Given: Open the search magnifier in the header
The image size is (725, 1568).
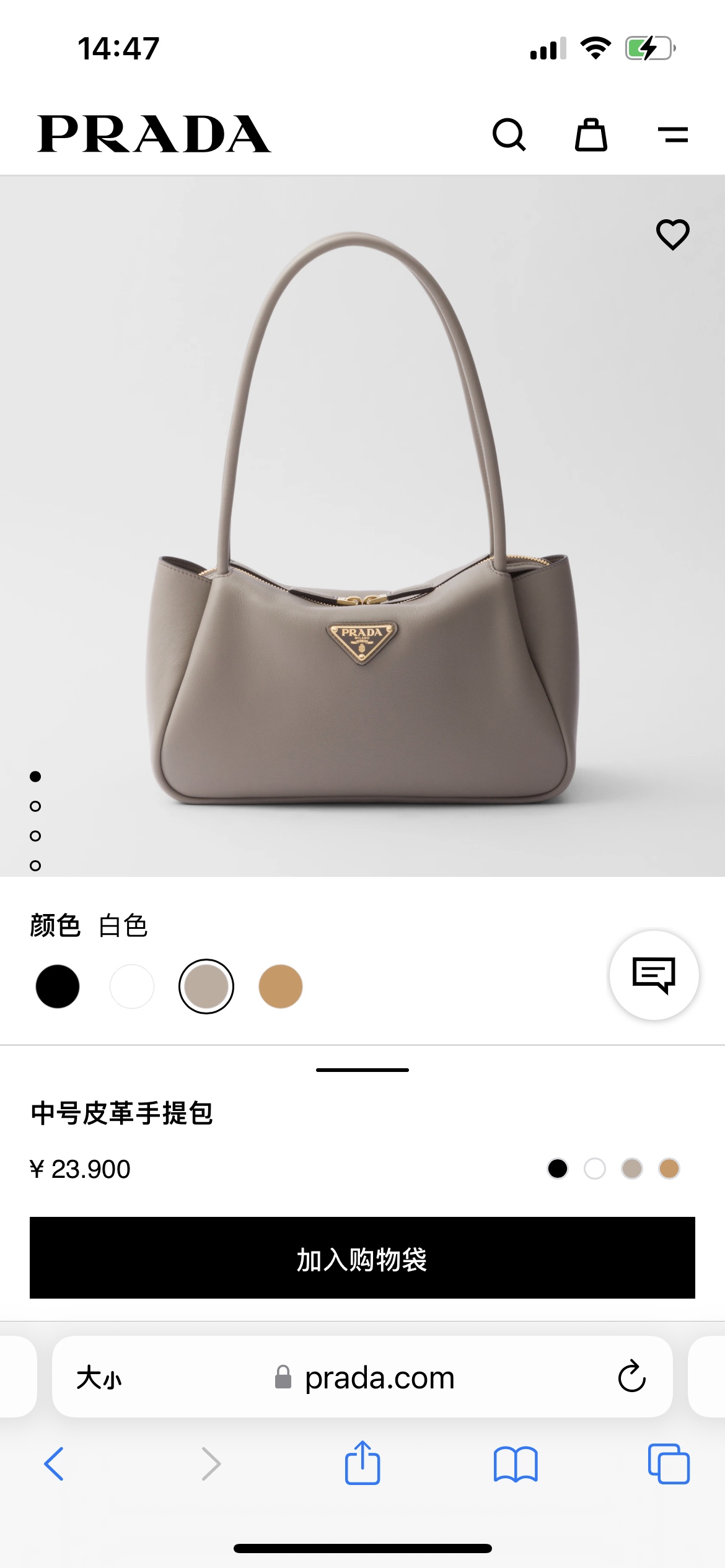Looking at the screenshot, I should (x=509, y=134).
